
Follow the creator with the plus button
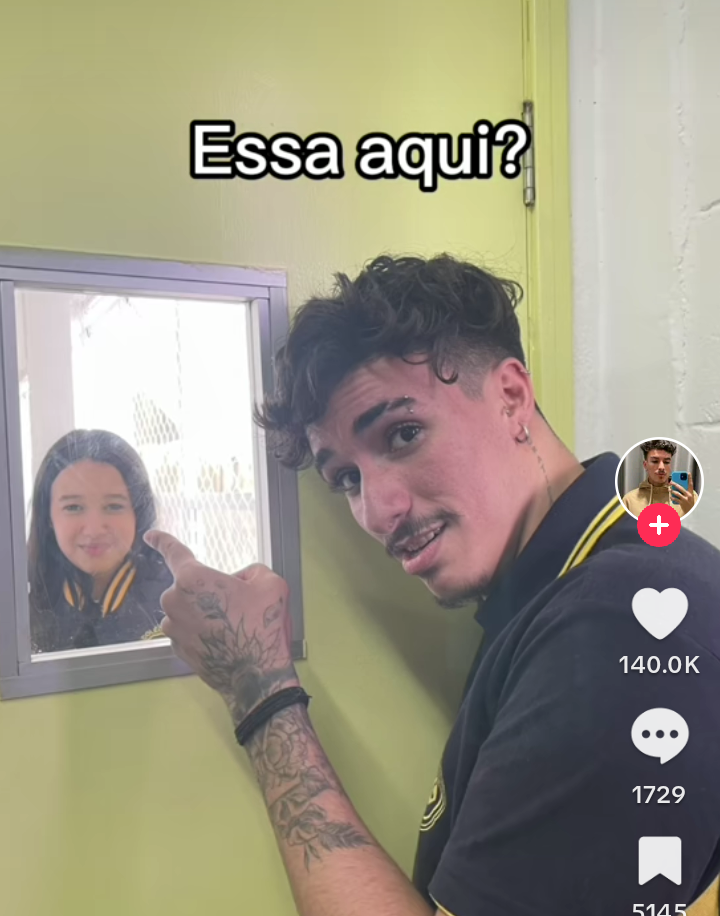pyautogui.click(x=659, y=525)
